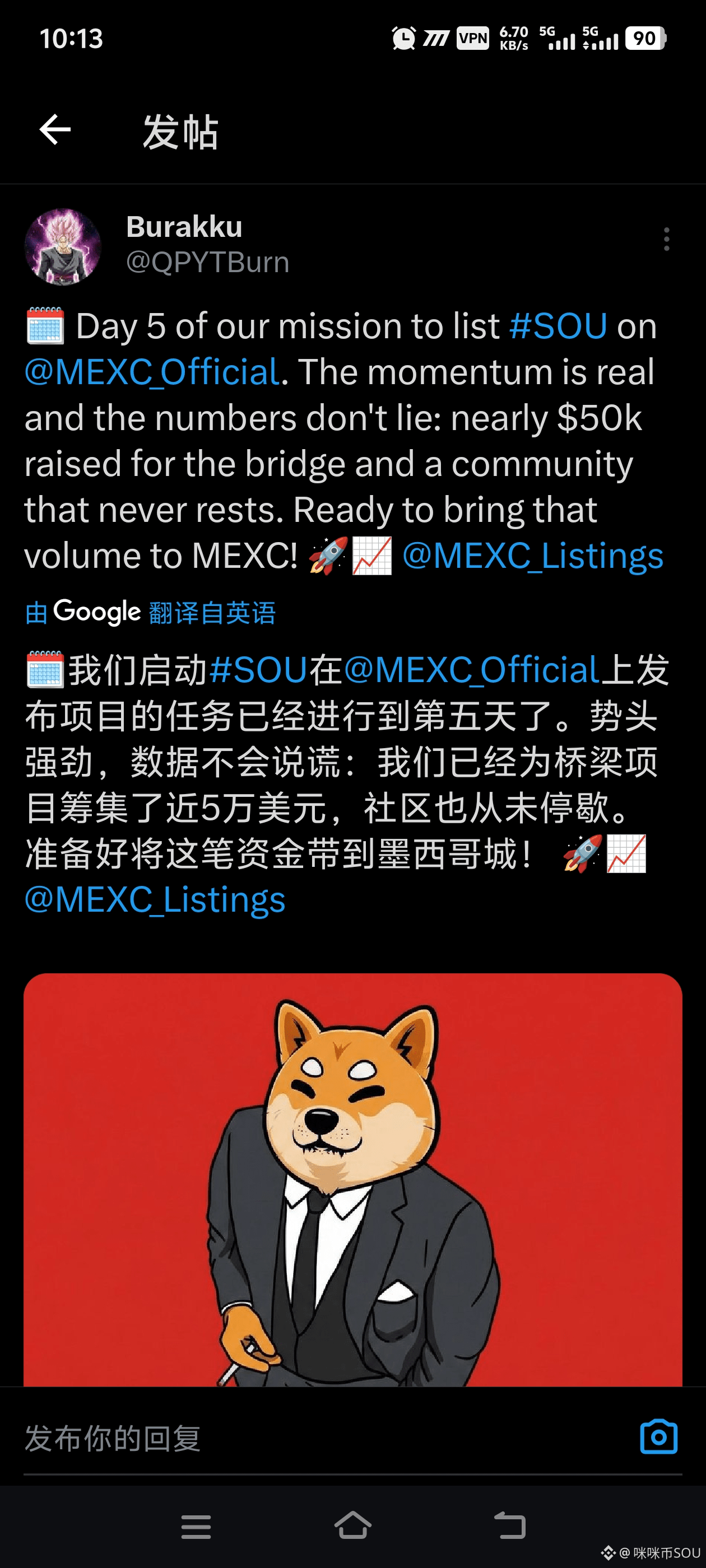Open the #SOU hashtag in the English text
The width and height of the screenshot is (706, 1568).
pos(558,326)
